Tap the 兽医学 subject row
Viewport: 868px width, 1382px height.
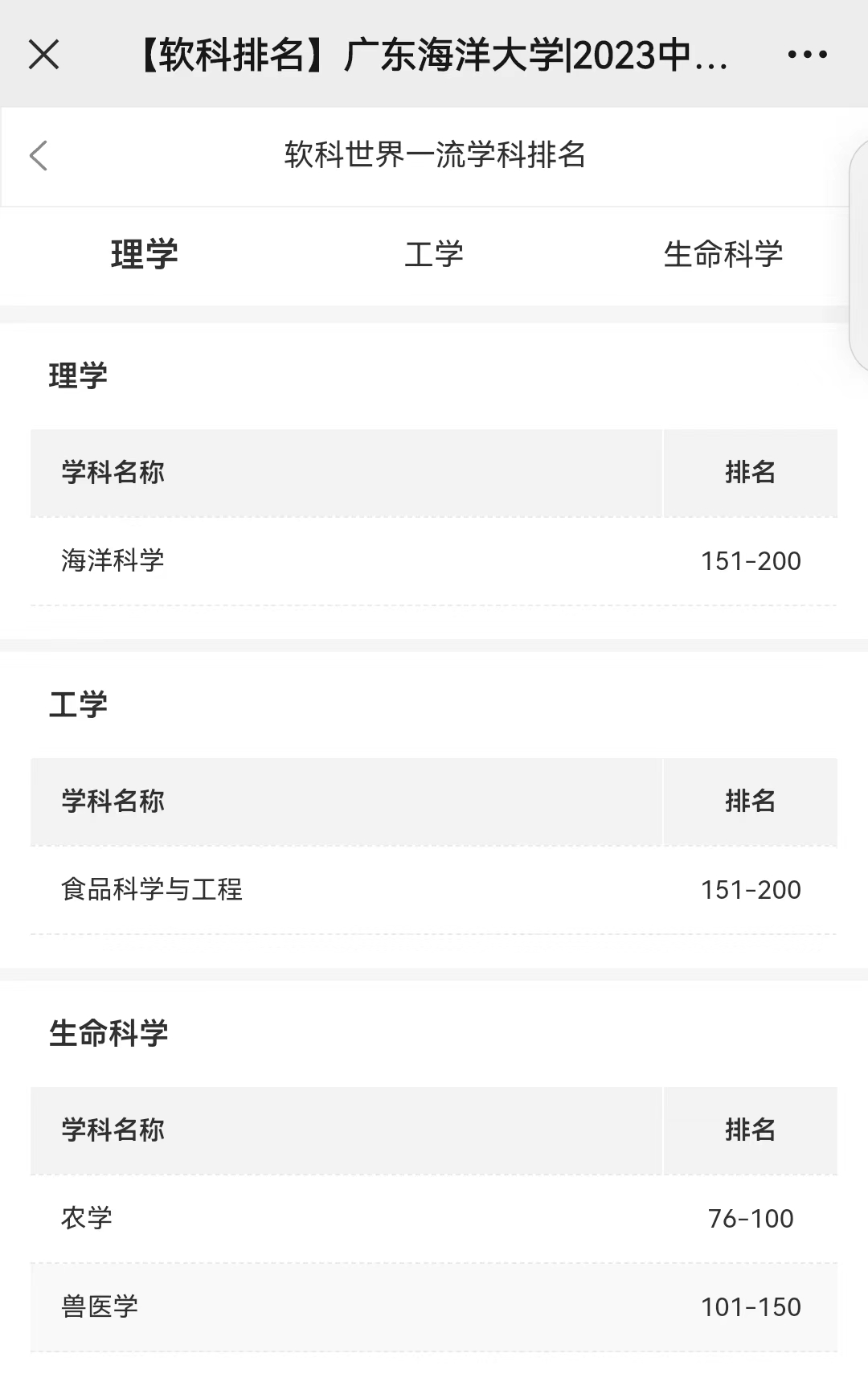(100, 1308)
